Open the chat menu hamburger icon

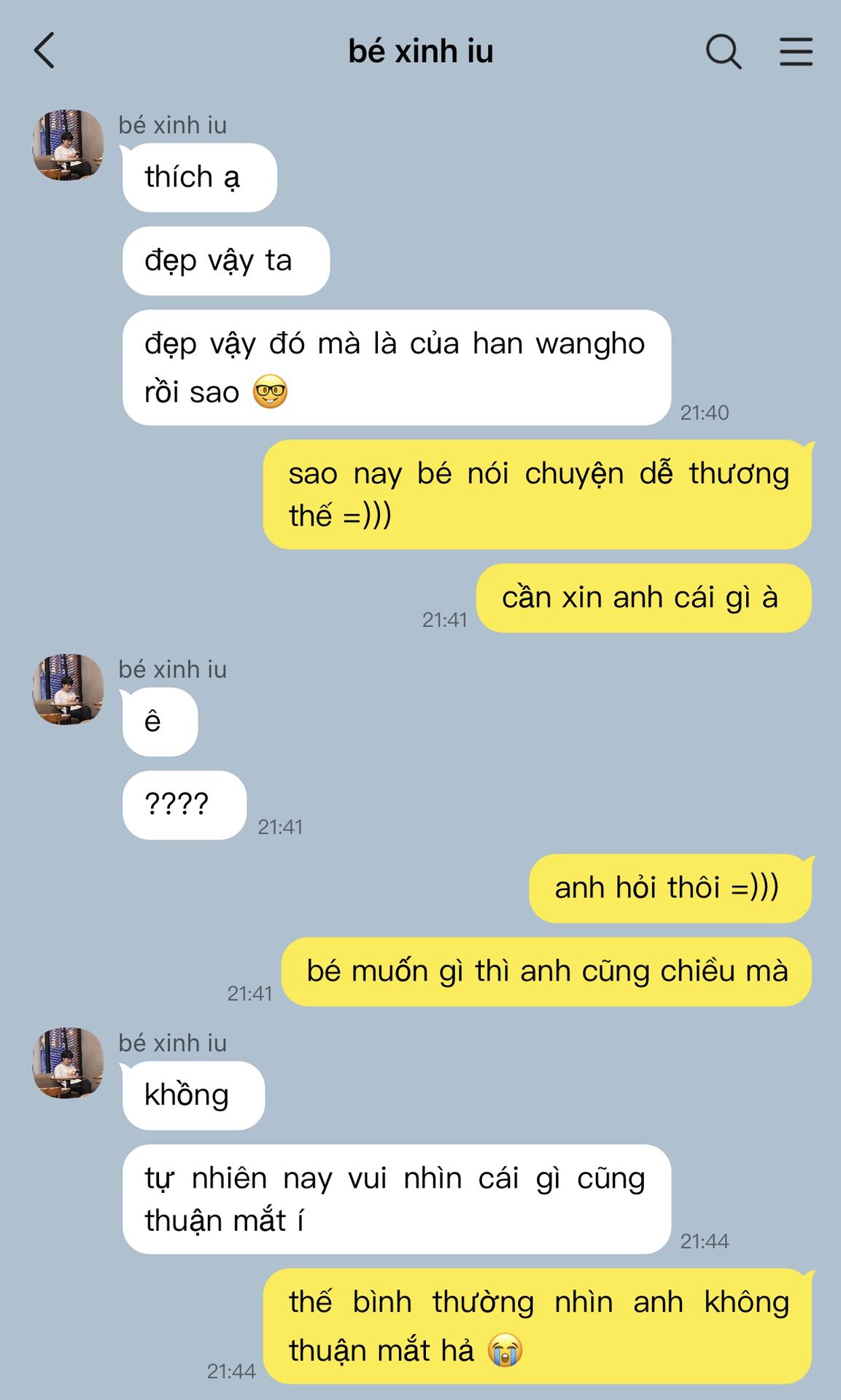click(796, 52)
